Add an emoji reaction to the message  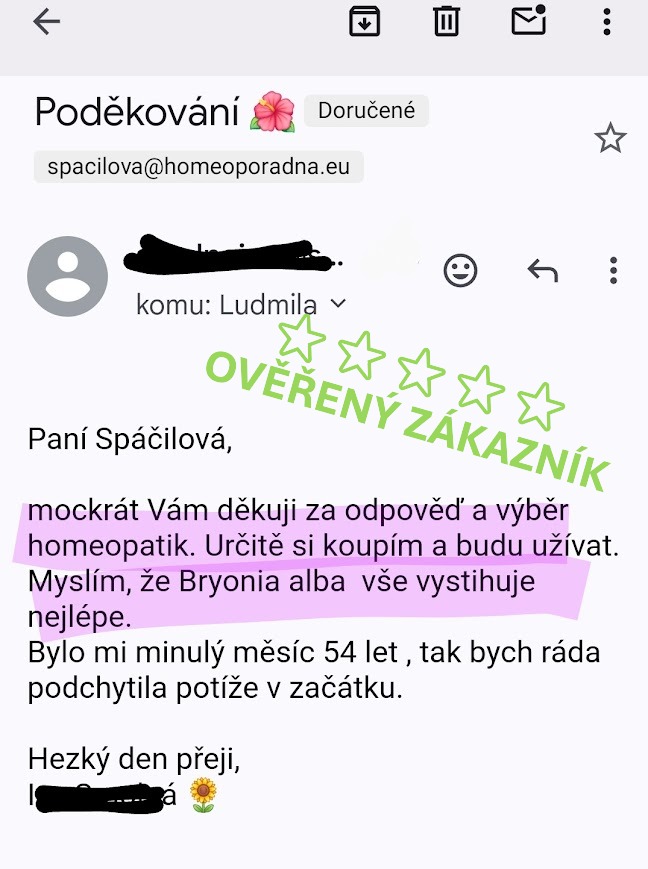pos(460,270)
